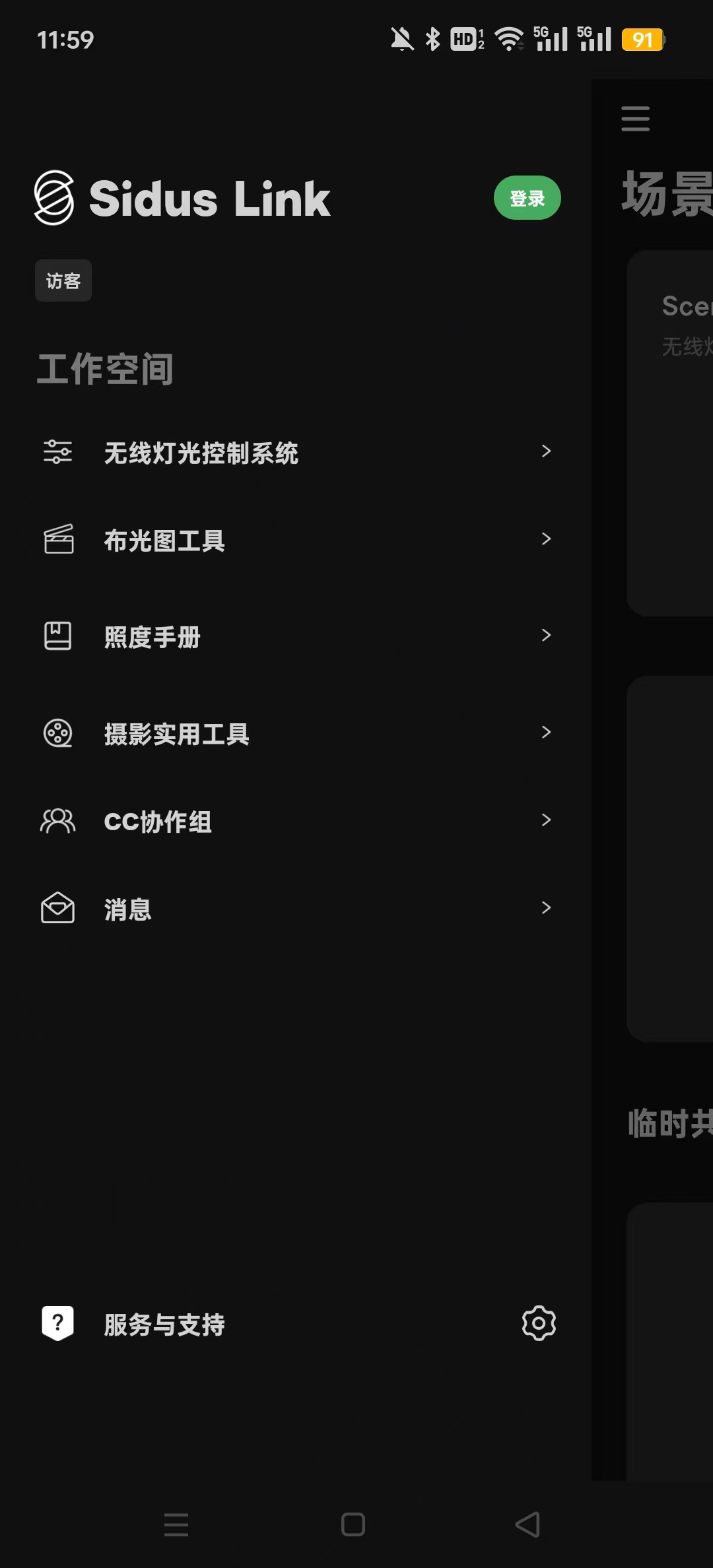Image resolution: width=713 pixels, height=1568 pixels.
Task: Open 服务与支持
Action: 164,1324
